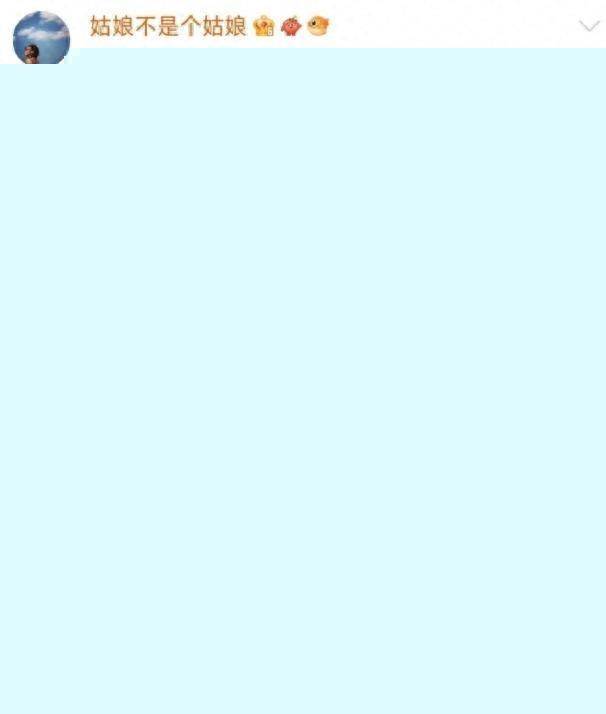Open the profile avatar of 姑娘不是个姑娘

41,38
